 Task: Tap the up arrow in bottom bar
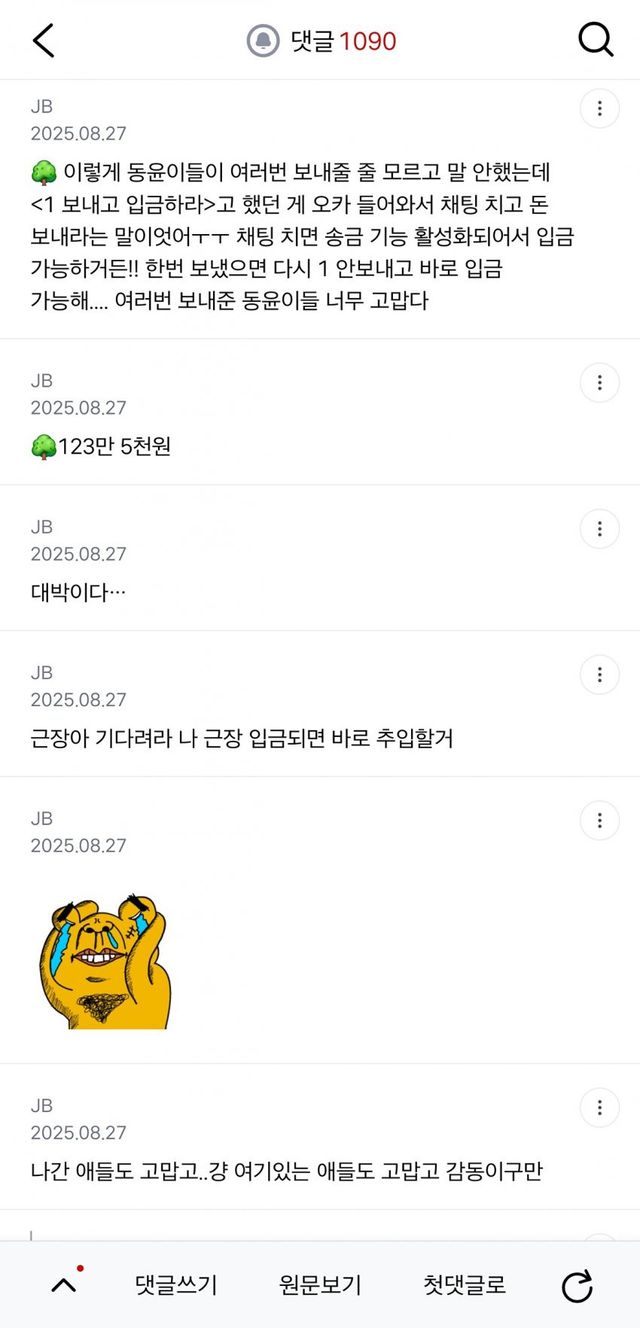[x=63, y=1286]
